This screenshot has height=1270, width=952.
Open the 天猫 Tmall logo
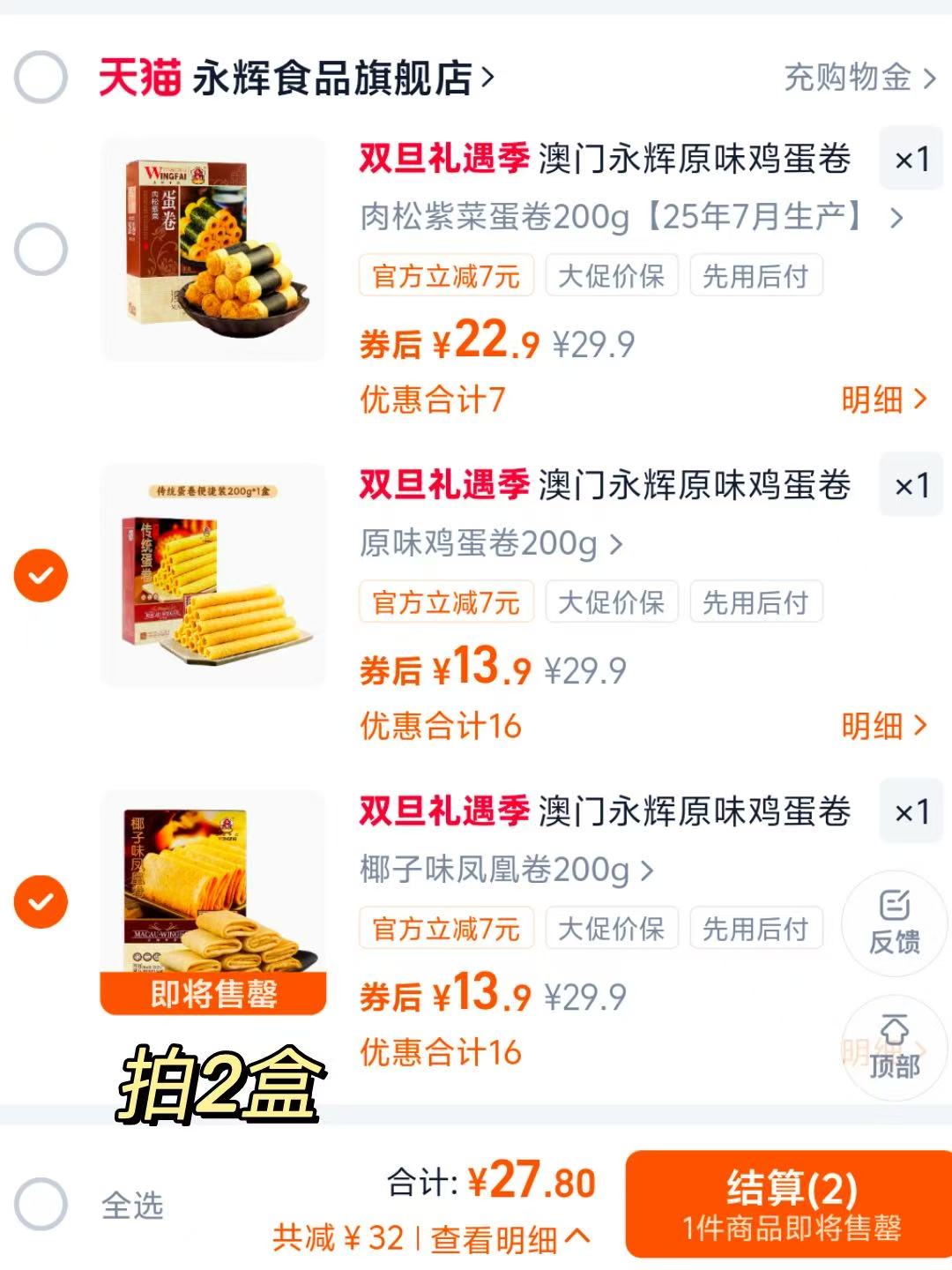(141, 78)
